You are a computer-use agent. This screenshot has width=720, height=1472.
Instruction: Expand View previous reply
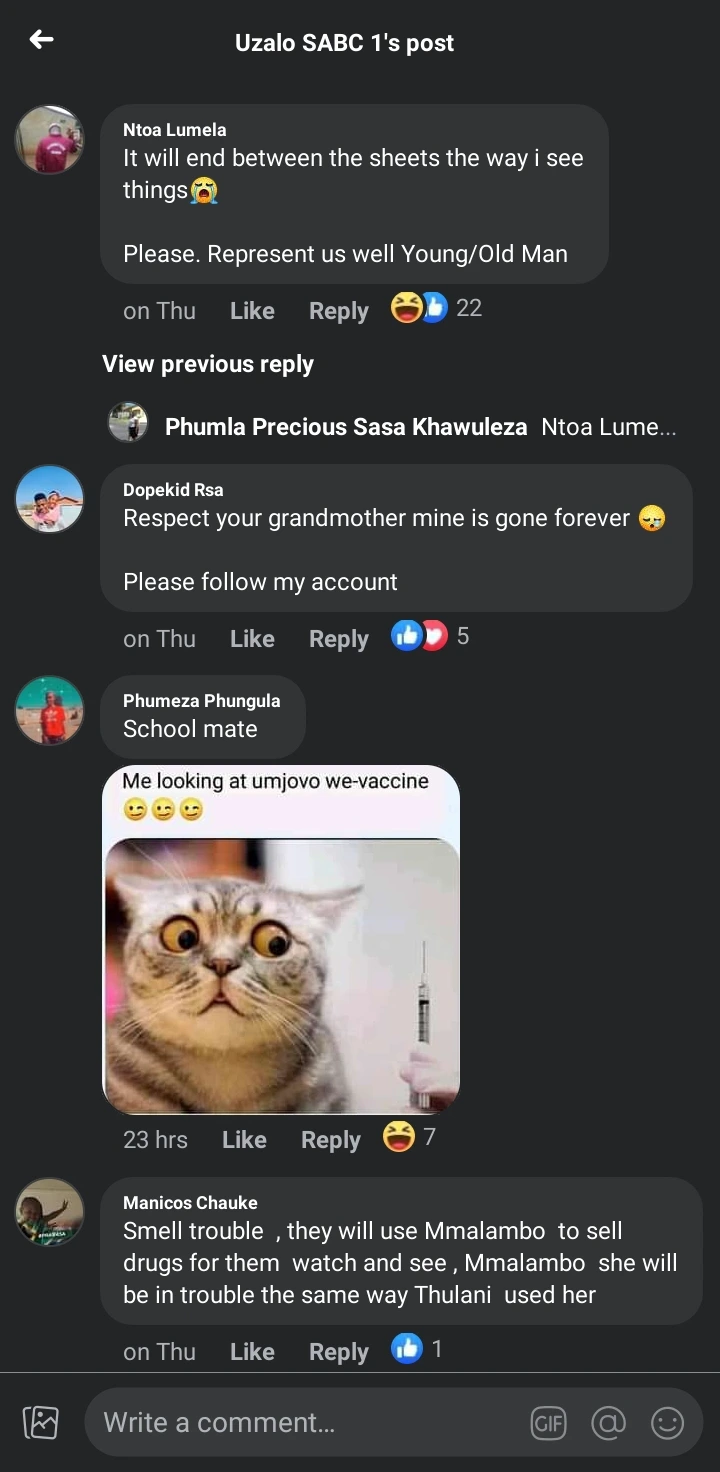point(208,364)
